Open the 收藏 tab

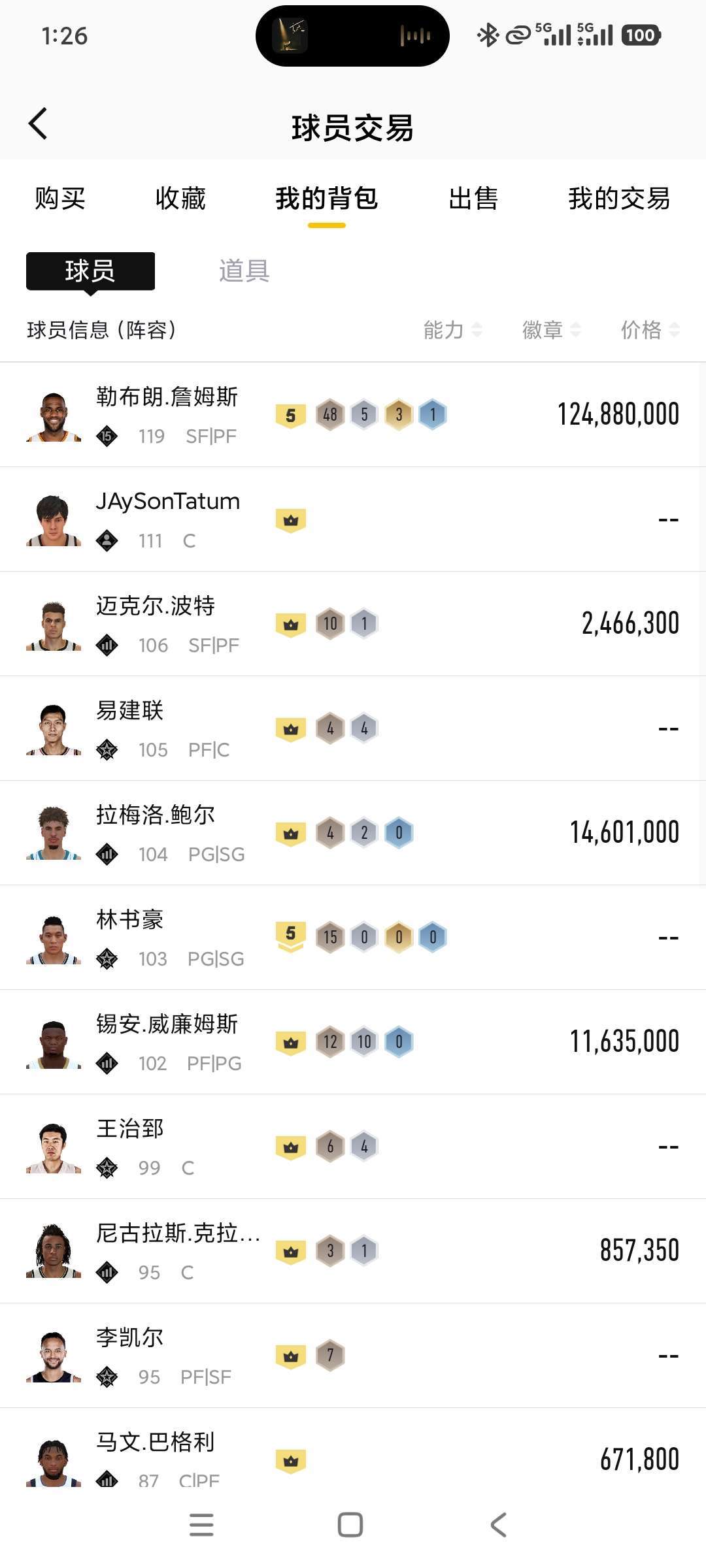[x=180, y=199]
